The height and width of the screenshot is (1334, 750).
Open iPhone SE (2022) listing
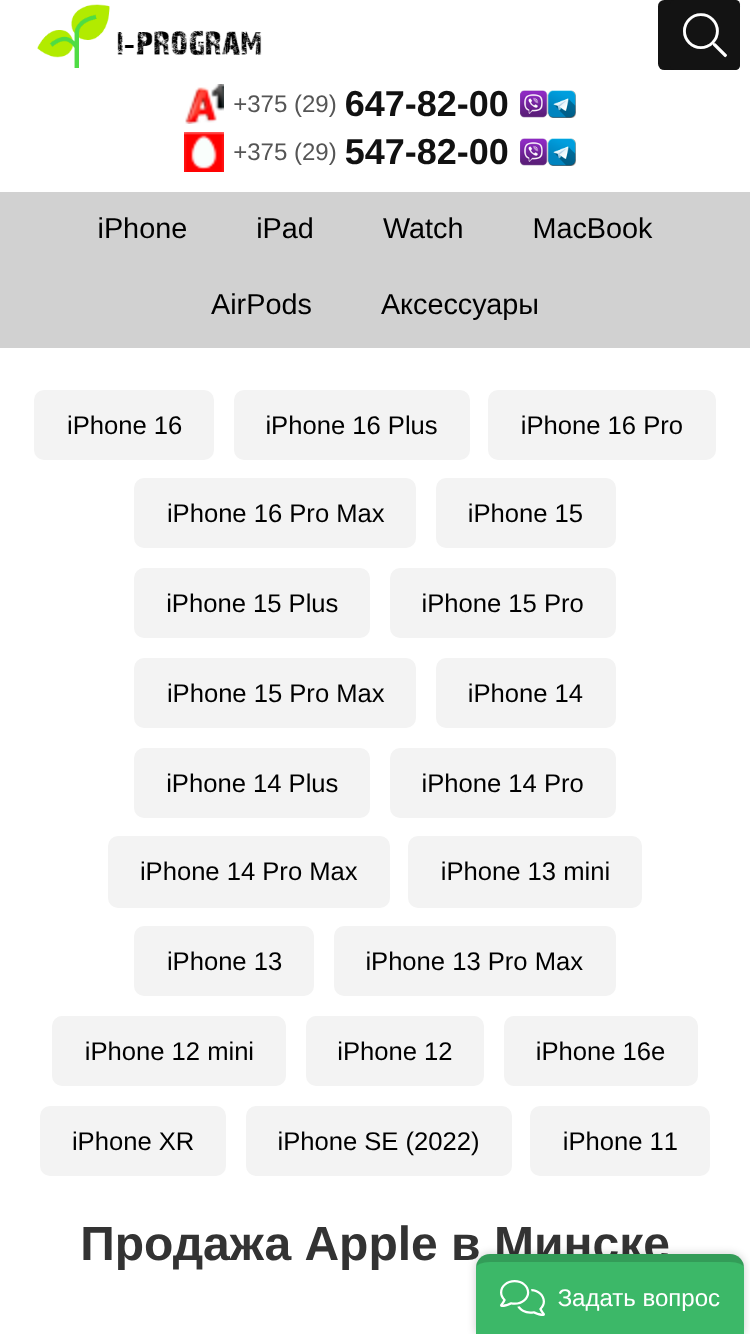(x=378, y=1141)
